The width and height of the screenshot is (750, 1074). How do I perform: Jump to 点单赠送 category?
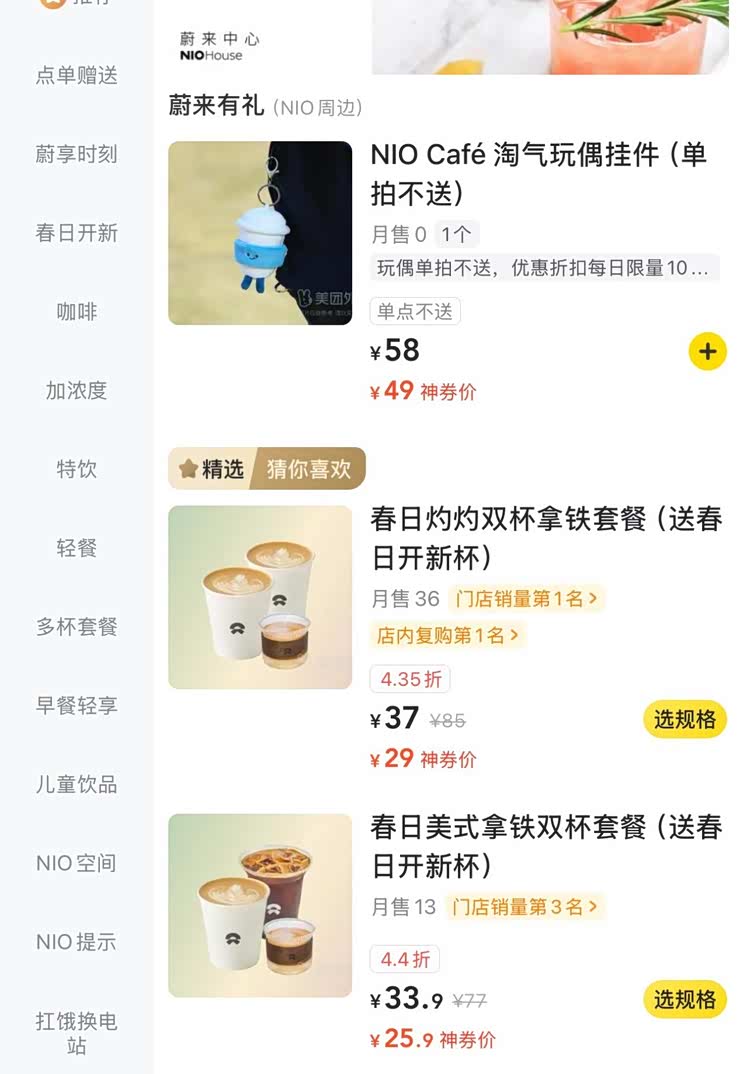(77, 75)
